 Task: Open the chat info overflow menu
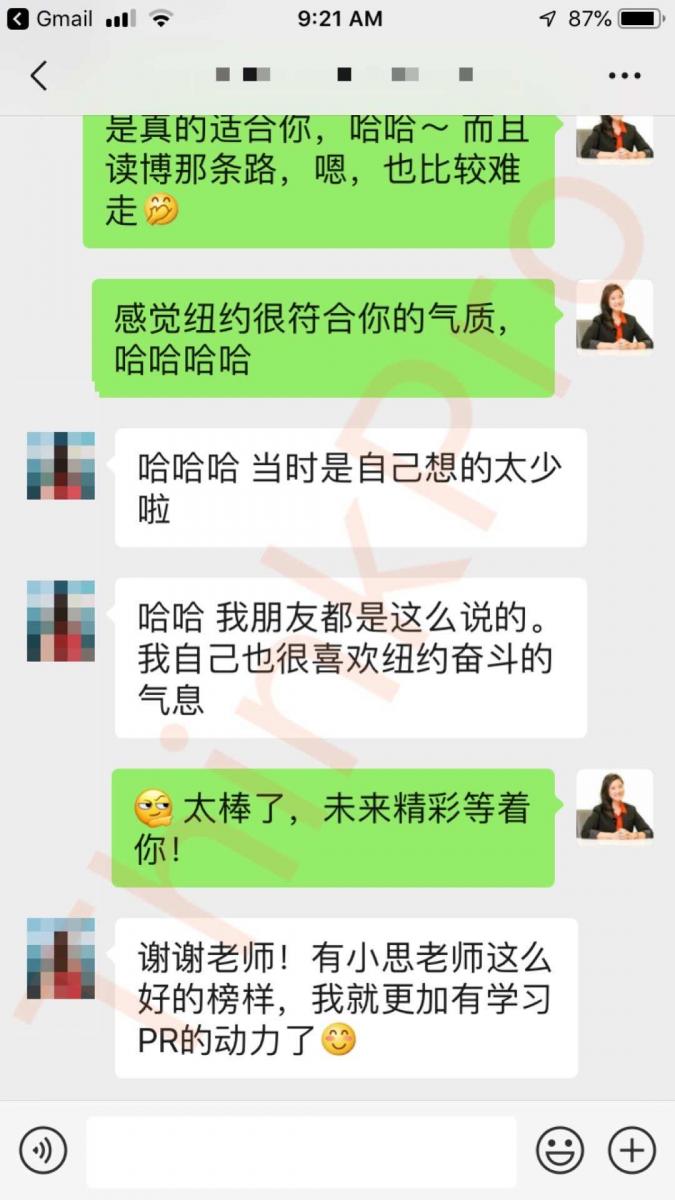click(x=625, y=75)
